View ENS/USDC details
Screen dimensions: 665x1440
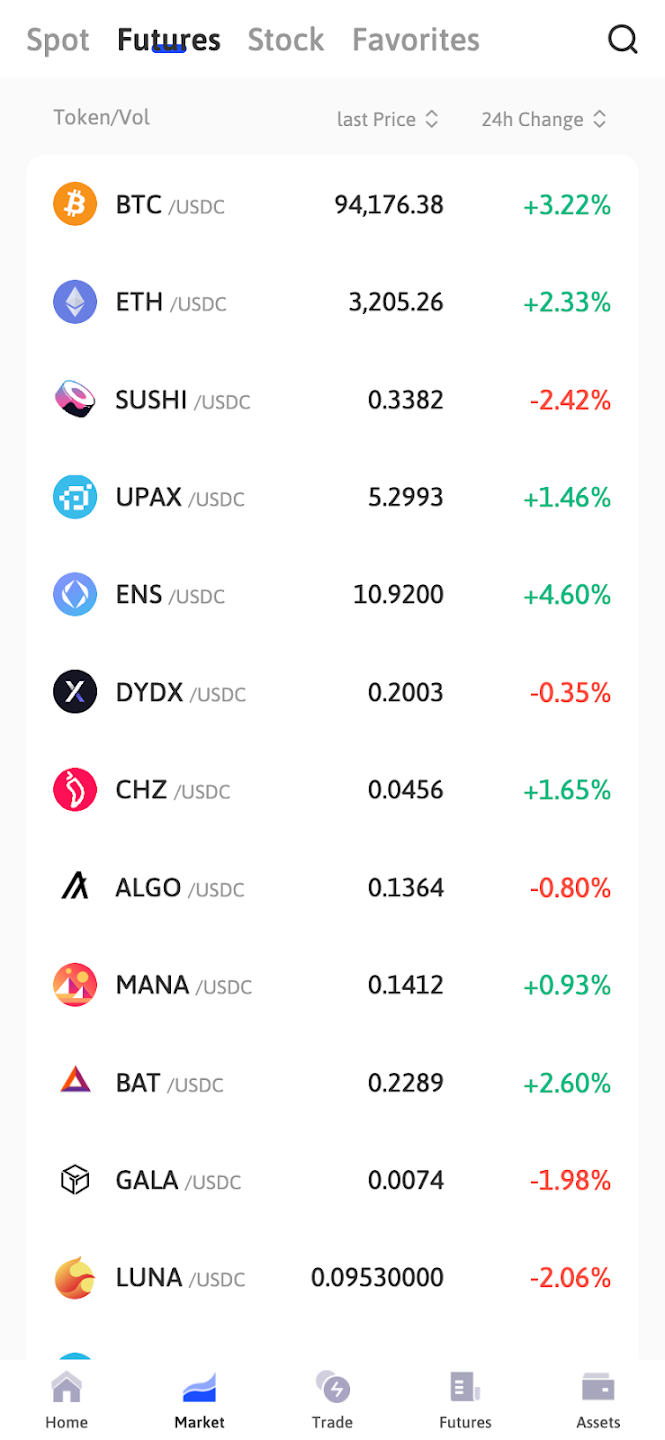point(332,595)
